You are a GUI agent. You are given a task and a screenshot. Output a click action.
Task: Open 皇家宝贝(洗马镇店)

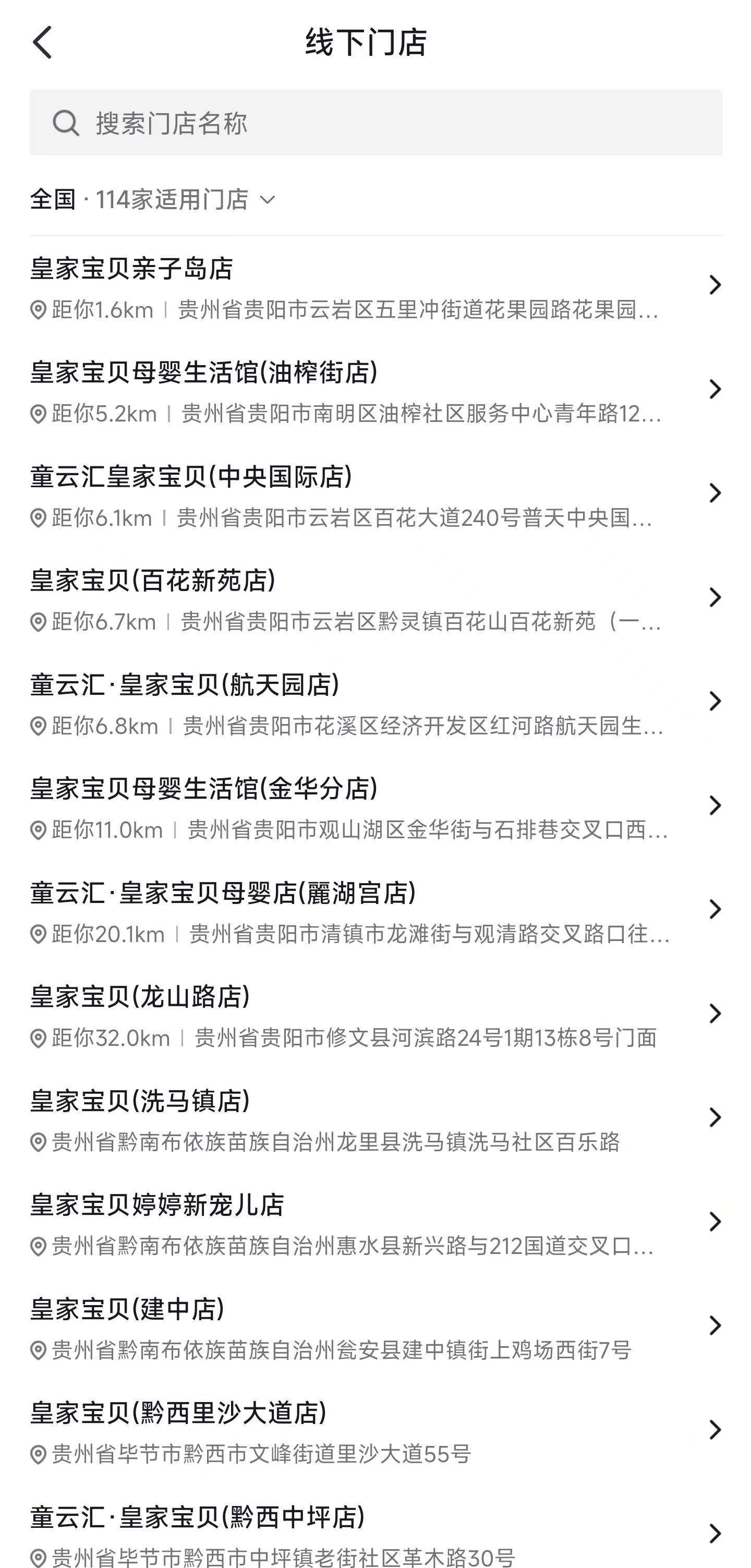point(375,1119)
